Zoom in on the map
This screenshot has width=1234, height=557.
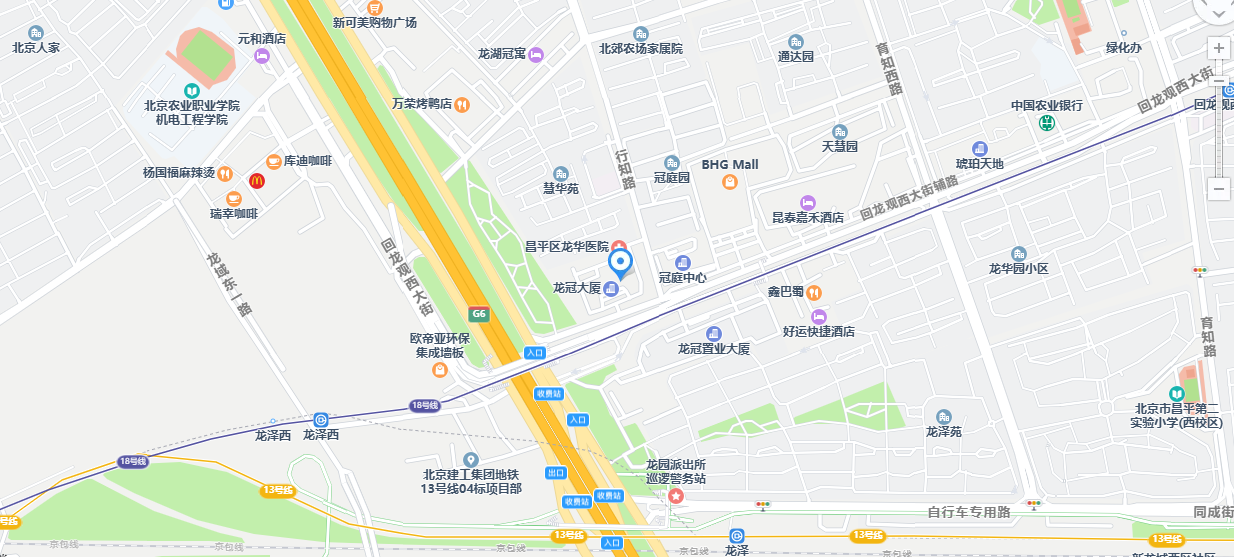[x=1219, y=48]
